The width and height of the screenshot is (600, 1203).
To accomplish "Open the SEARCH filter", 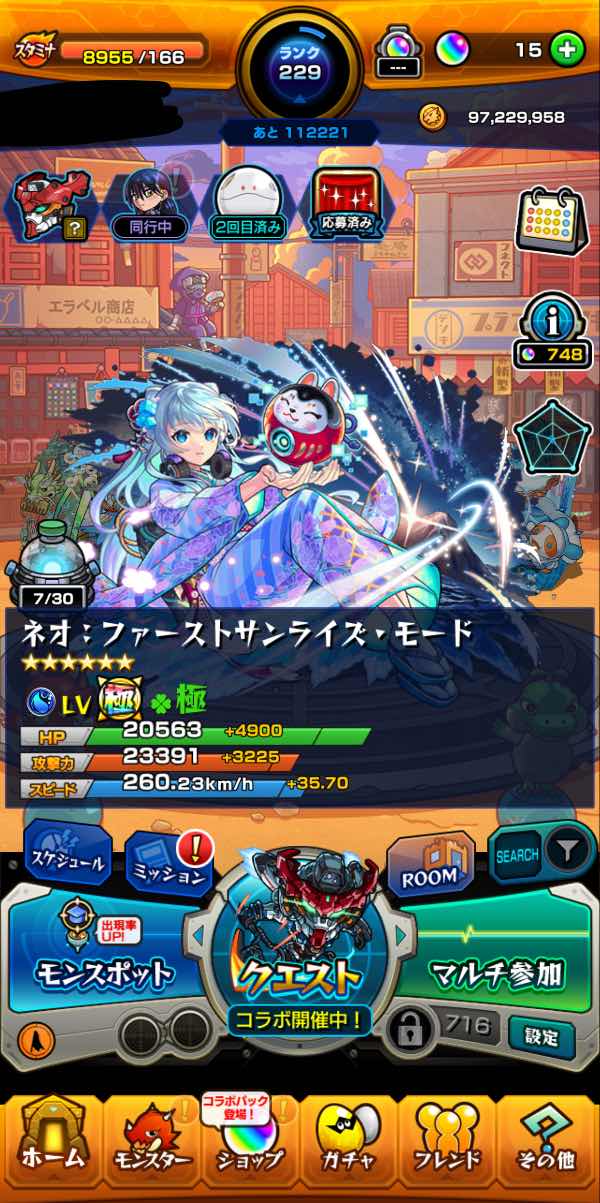I will [540, 855].
